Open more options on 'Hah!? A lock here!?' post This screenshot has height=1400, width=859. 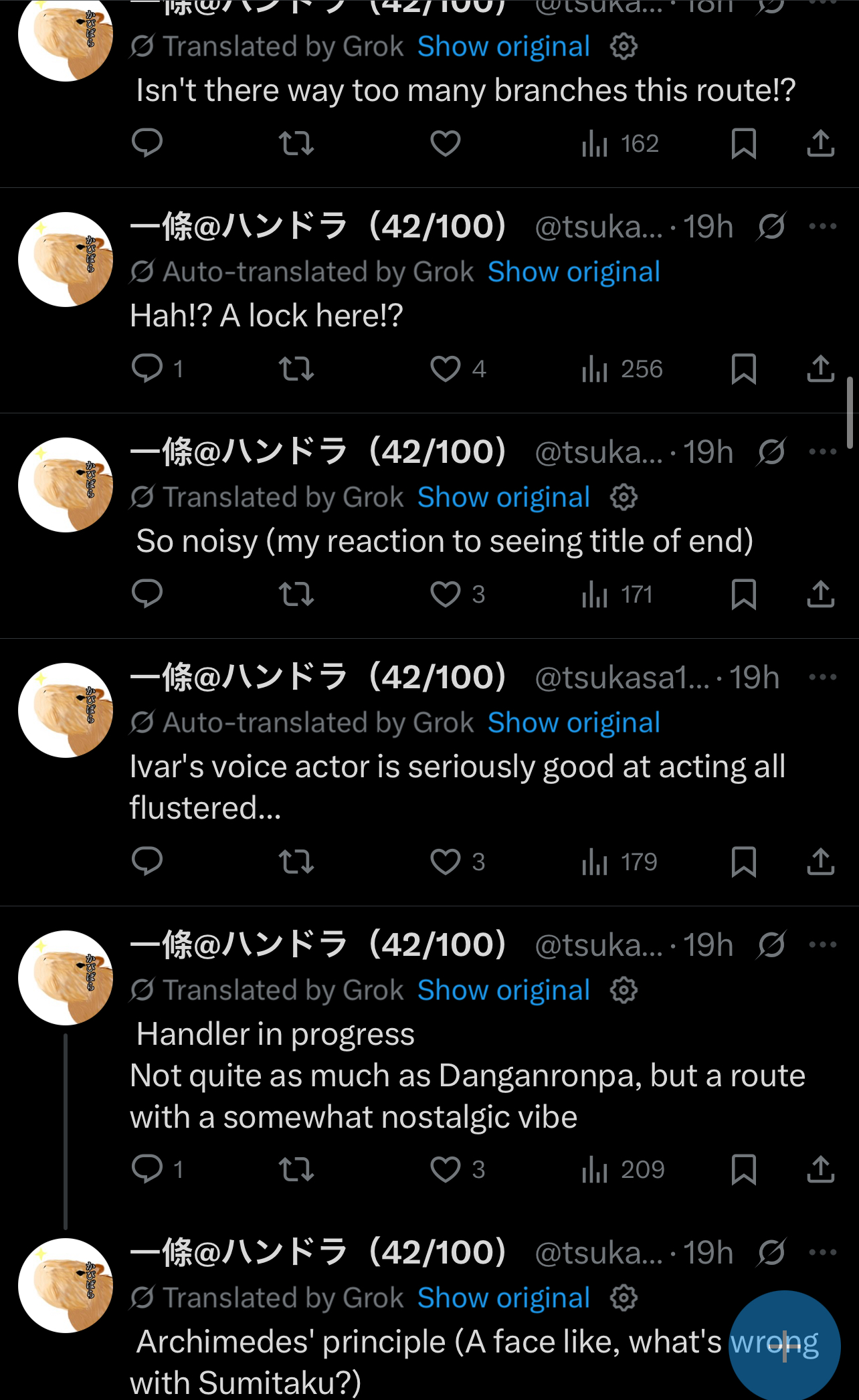point(822,227)
